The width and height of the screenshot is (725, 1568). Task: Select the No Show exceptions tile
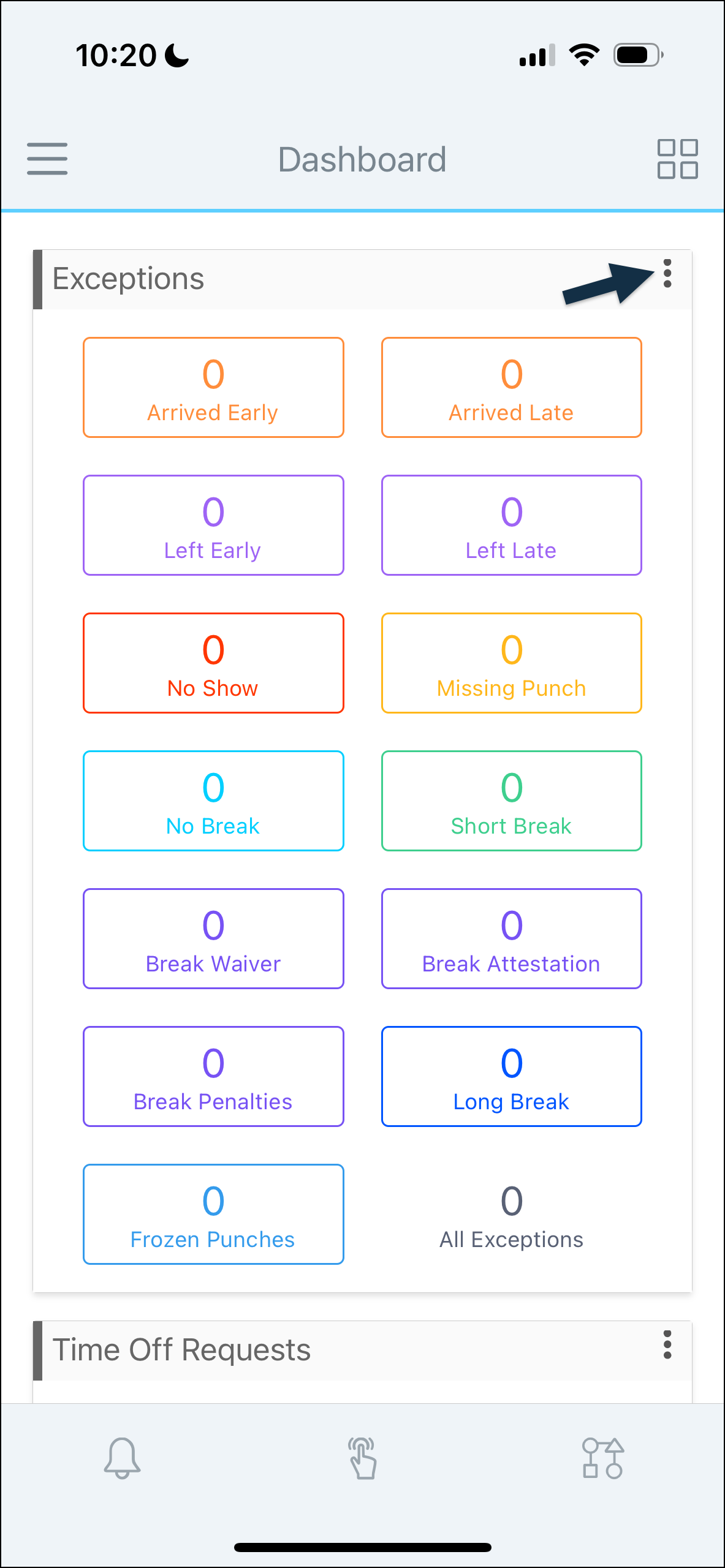pyautogui.click(x=213, y=663)
